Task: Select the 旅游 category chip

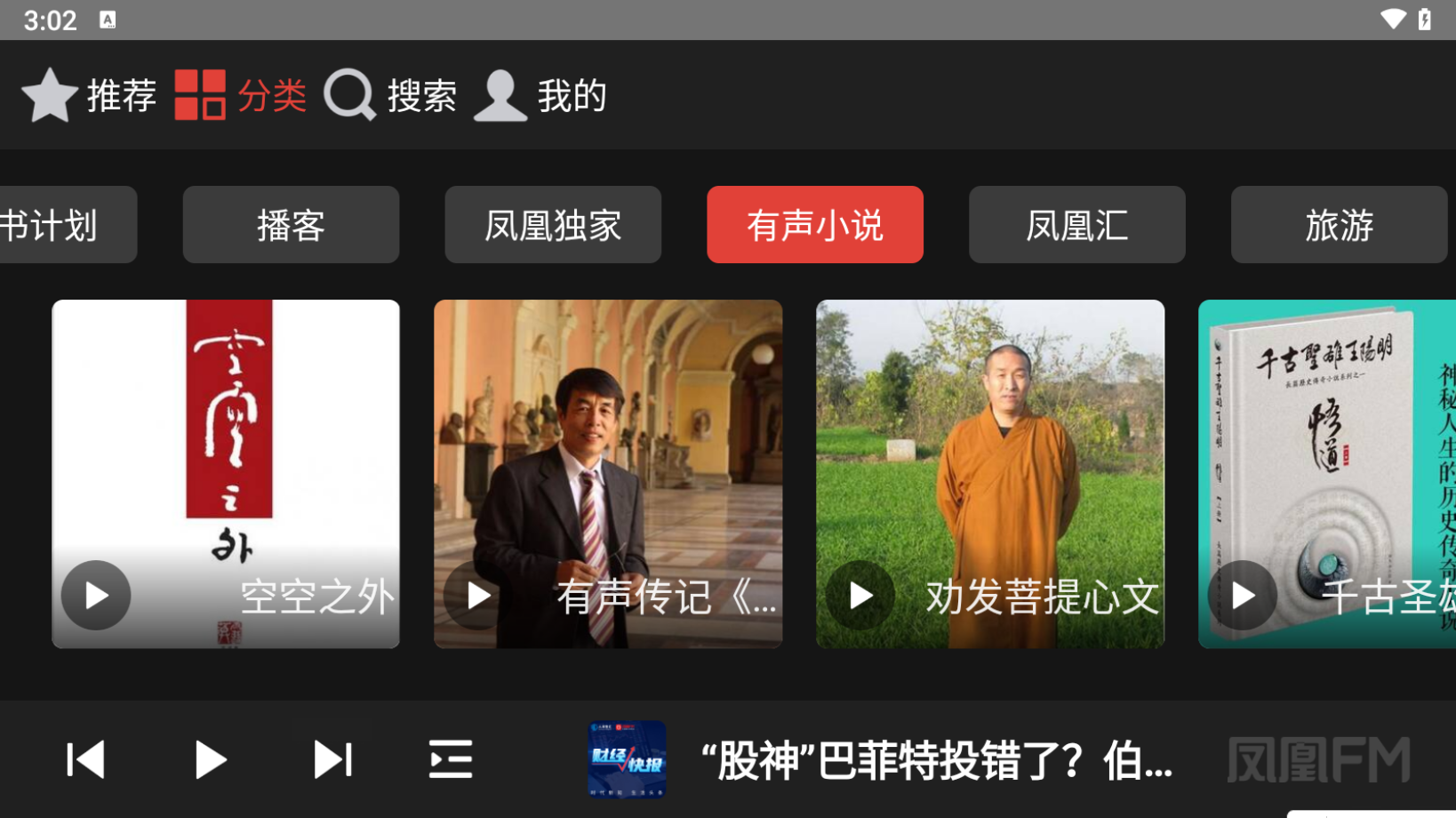Action: [x=1338, y=225]
